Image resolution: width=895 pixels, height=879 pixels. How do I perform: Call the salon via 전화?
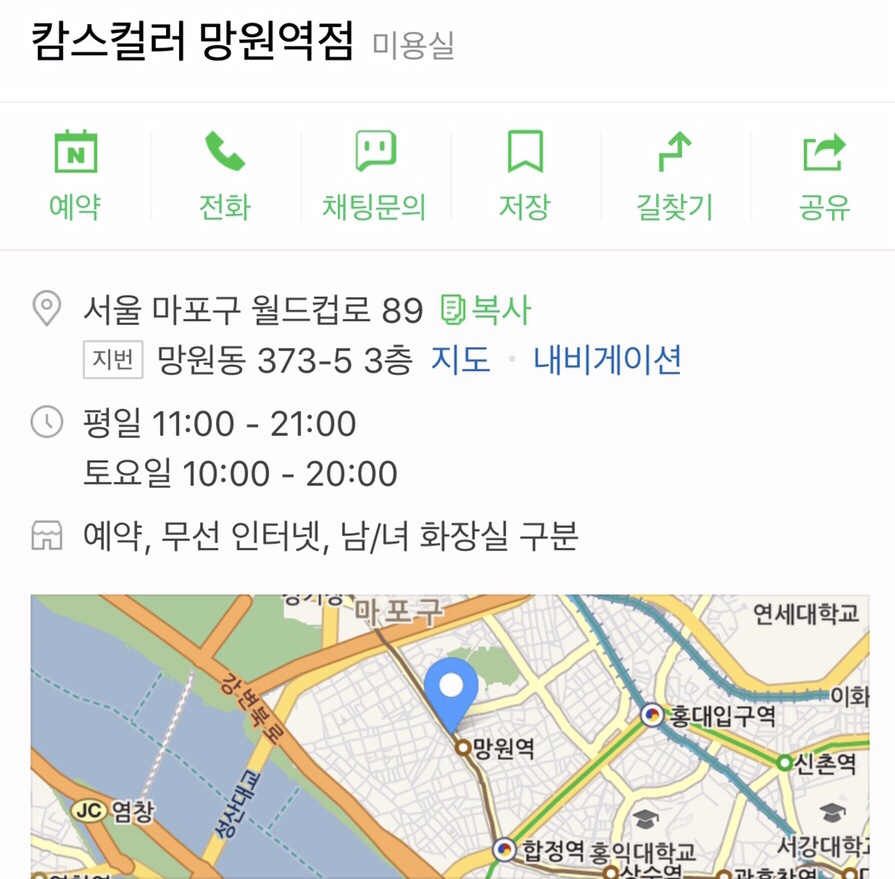point(225,175)
